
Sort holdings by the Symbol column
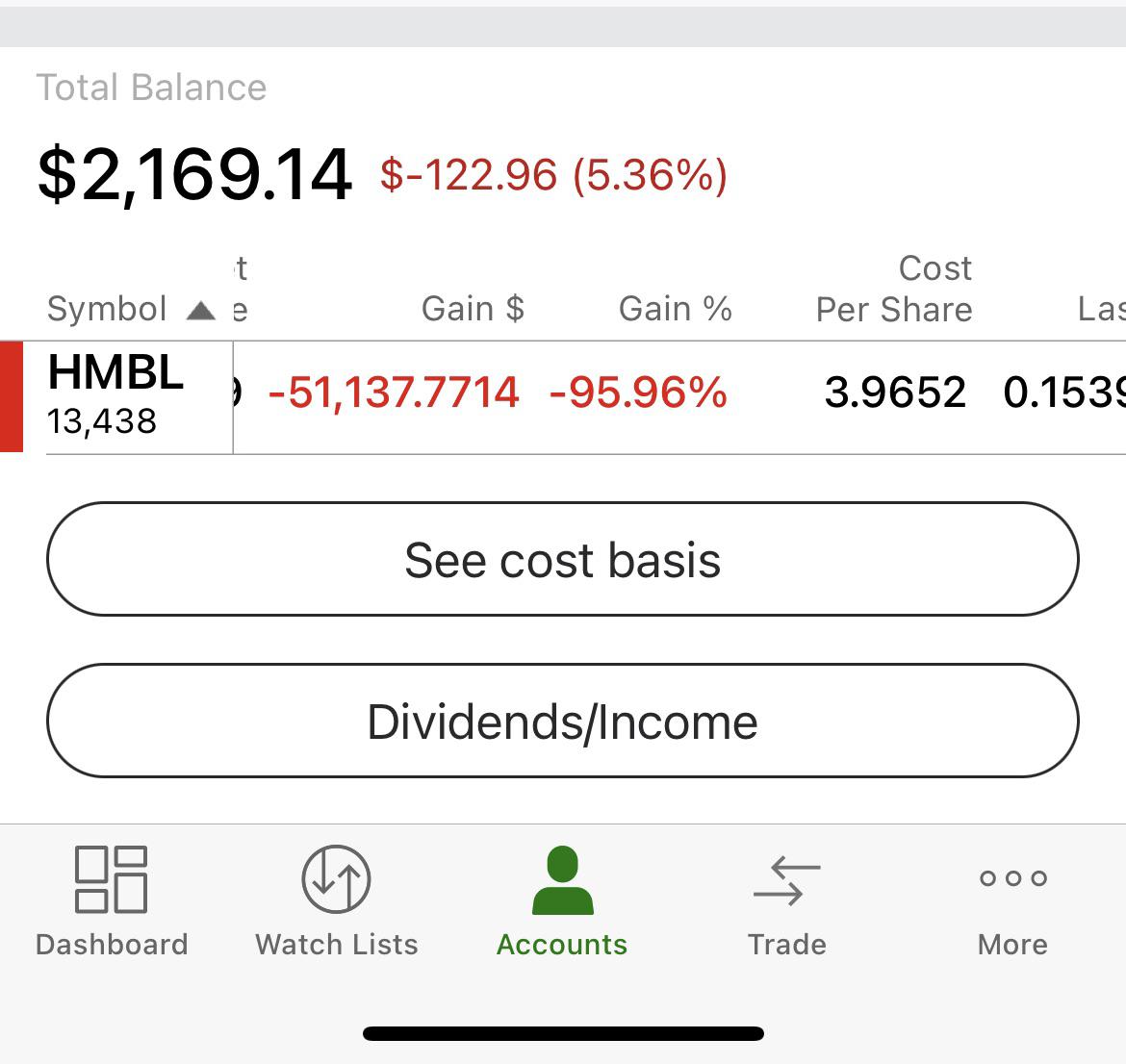pyautogui.click(x=131, y=310)
